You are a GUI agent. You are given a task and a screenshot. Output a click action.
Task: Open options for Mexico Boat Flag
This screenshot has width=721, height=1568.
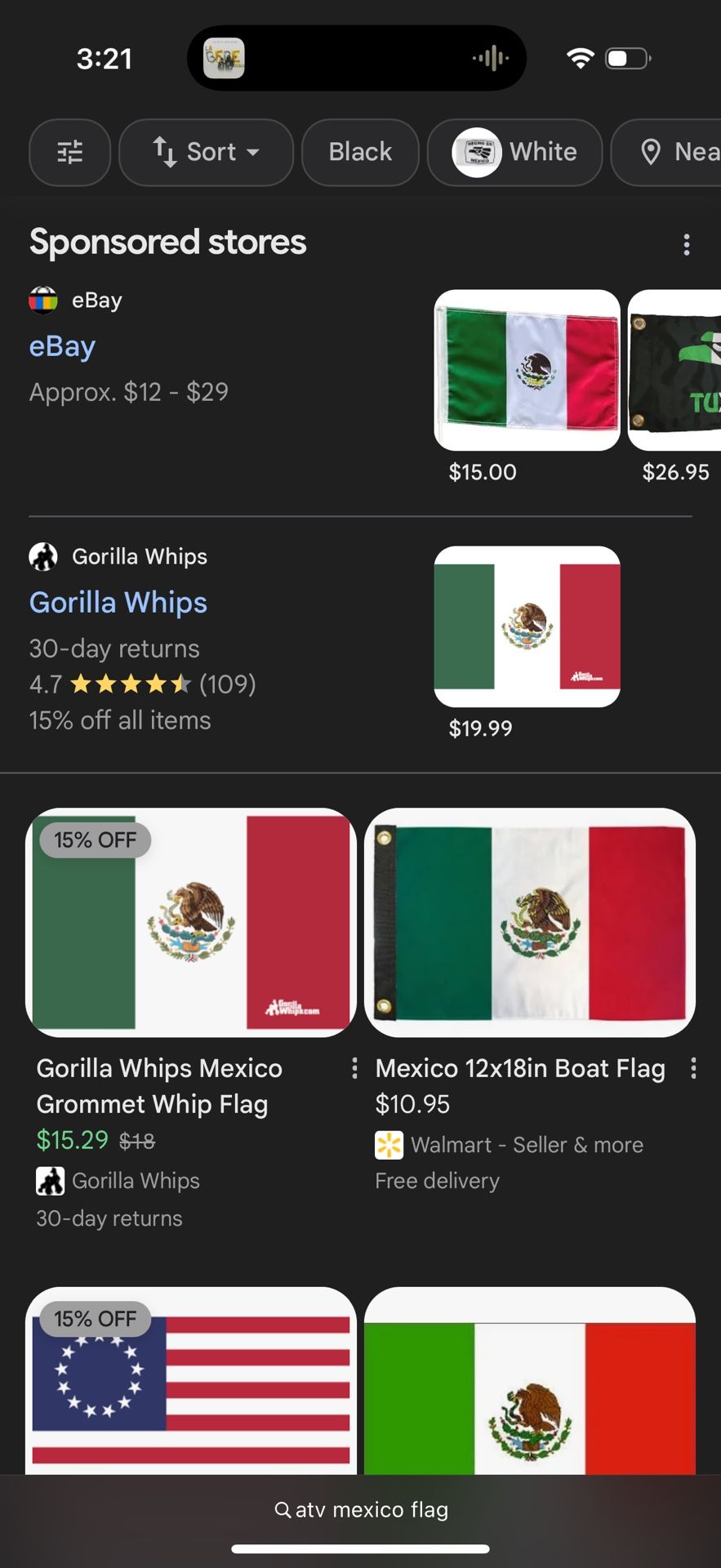[x=692, y=1068]
